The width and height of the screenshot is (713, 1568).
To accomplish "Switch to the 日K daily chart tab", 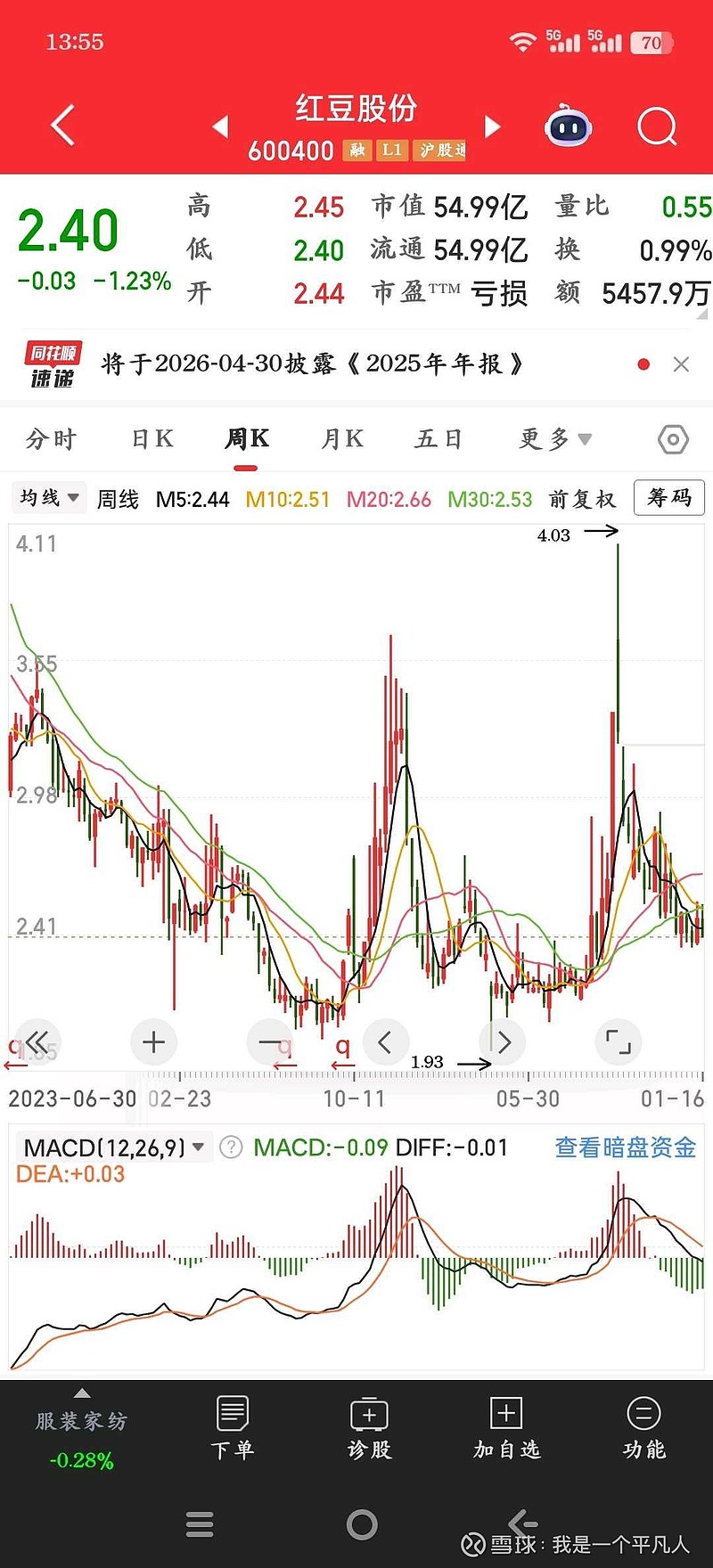I will point(150,438).
